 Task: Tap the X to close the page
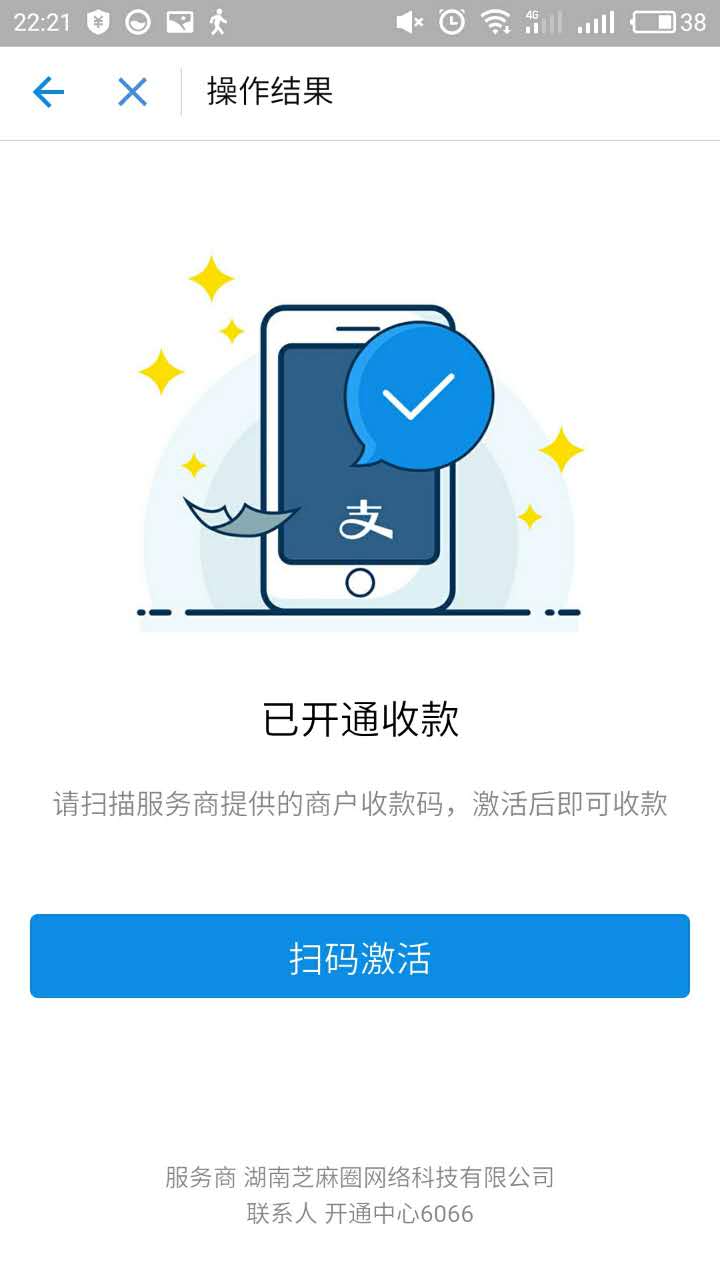pos(129,91)
